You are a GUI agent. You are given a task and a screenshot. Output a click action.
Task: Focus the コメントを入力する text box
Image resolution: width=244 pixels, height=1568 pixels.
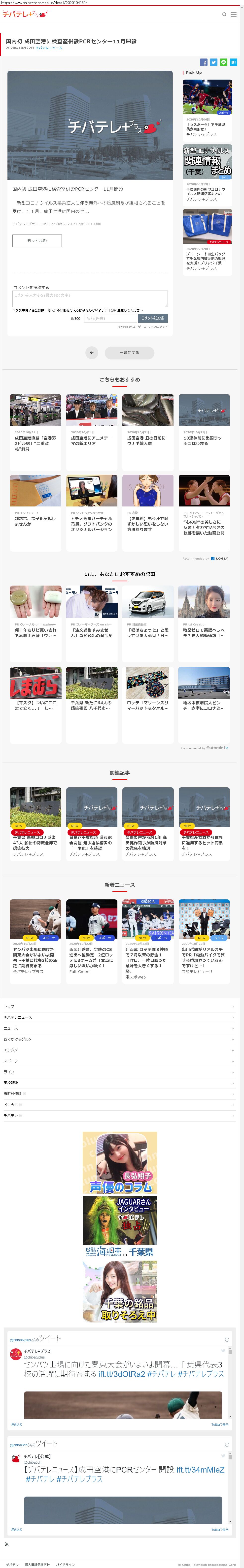click(90, 298)
